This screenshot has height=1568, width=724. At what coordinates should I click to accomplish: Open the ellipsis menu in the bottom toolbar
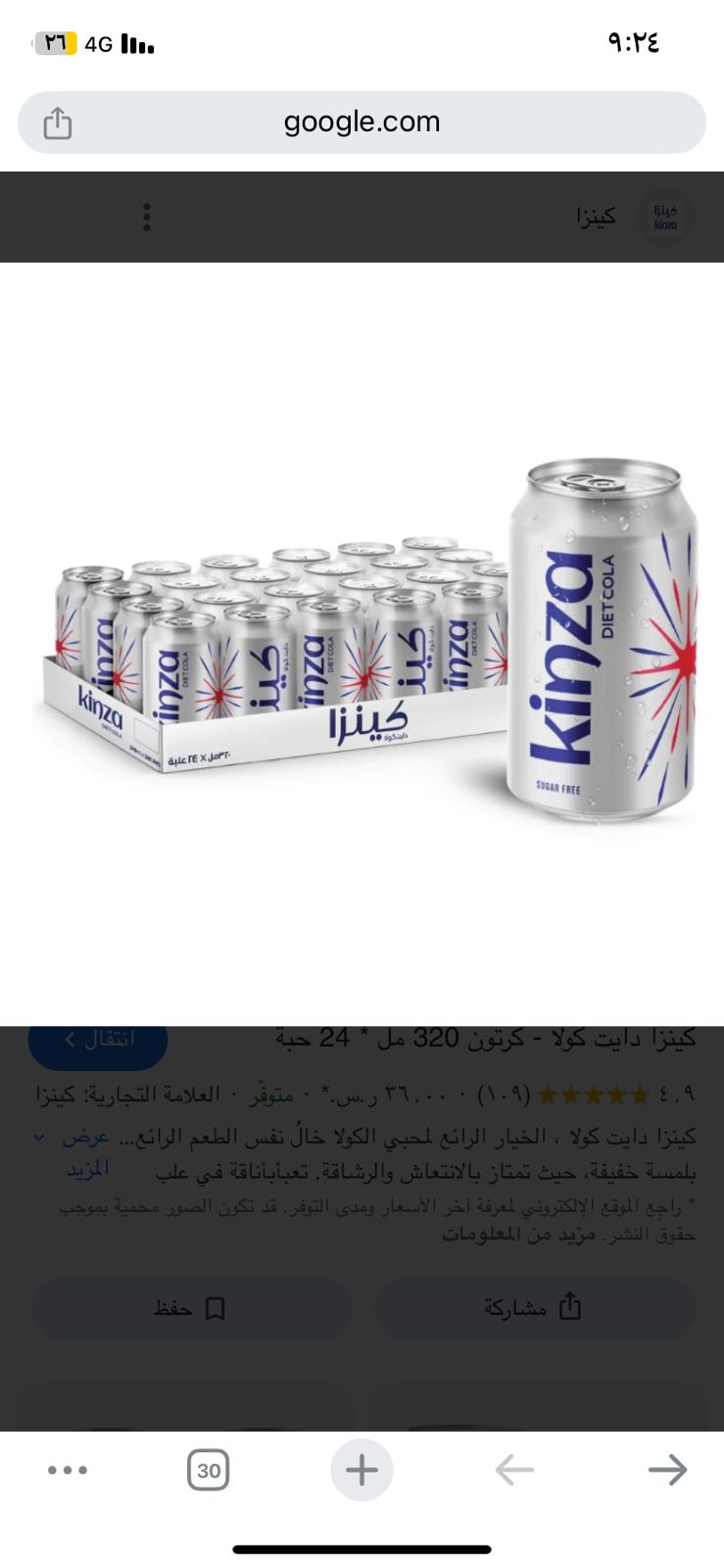[68, 1469]
